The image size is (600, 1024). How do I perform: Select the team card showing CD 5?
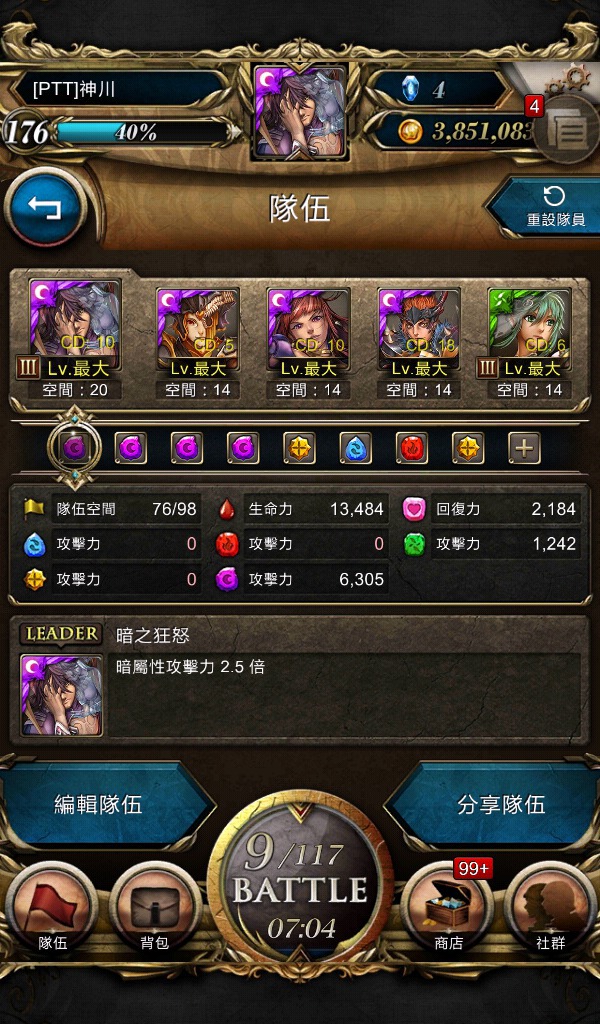point(197,340)
